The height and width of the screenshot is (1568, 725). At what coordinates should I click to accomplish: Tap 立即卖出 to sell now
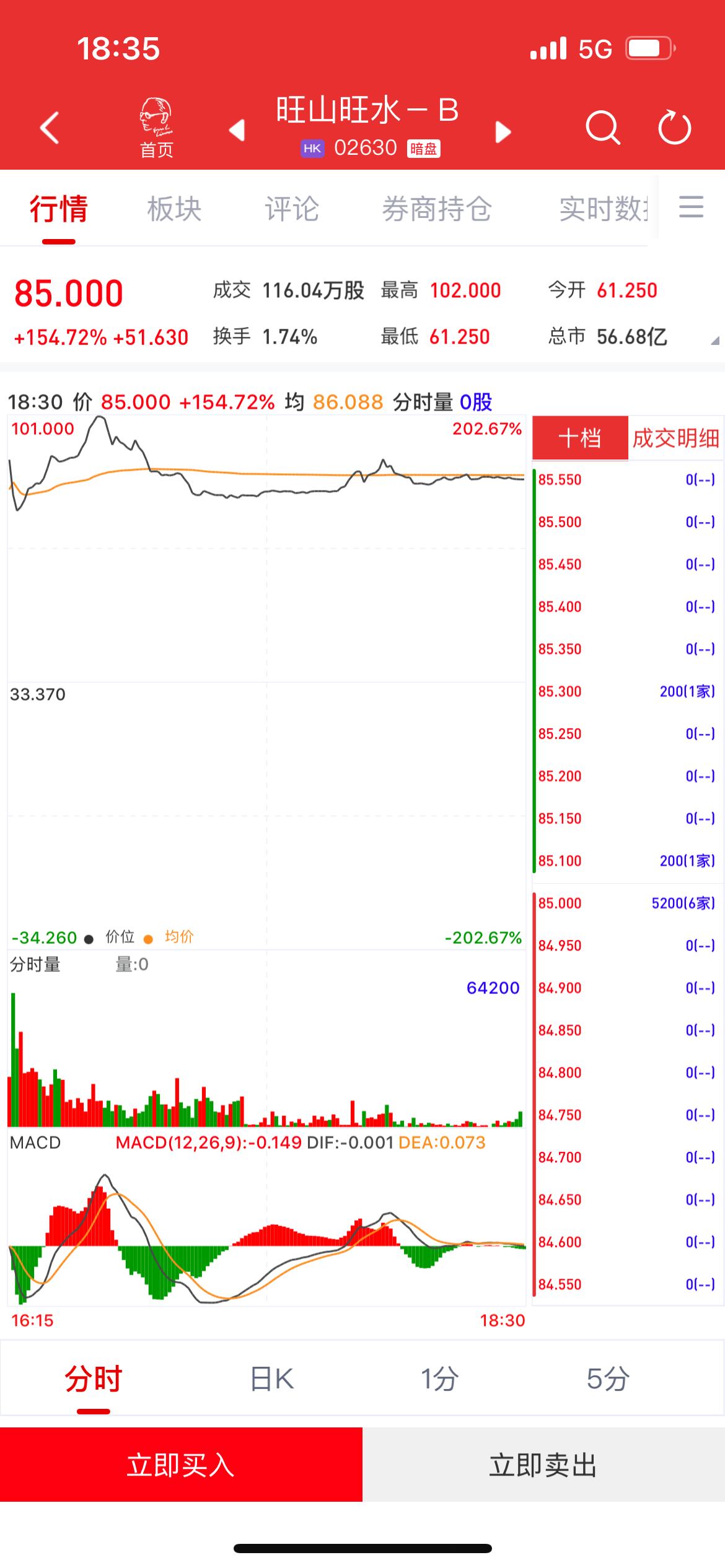click(543, 1465)
